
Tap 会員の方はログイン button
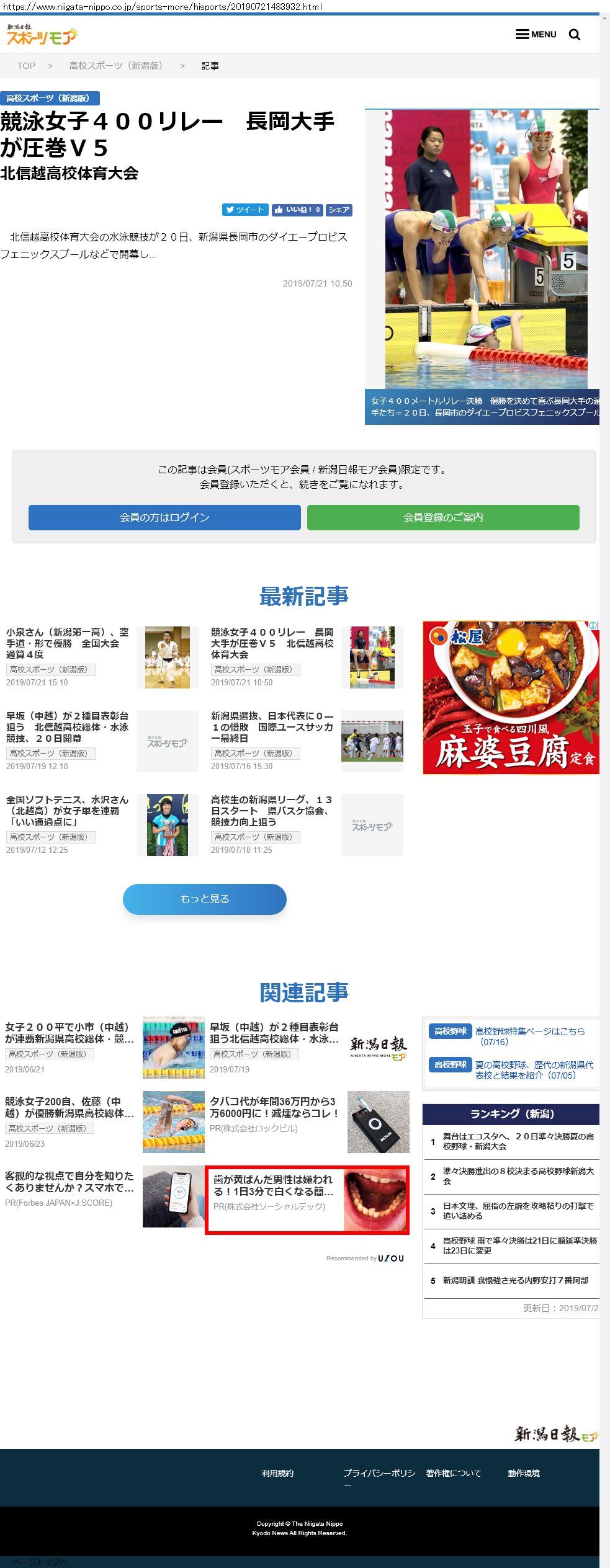[x=164, y=517]
